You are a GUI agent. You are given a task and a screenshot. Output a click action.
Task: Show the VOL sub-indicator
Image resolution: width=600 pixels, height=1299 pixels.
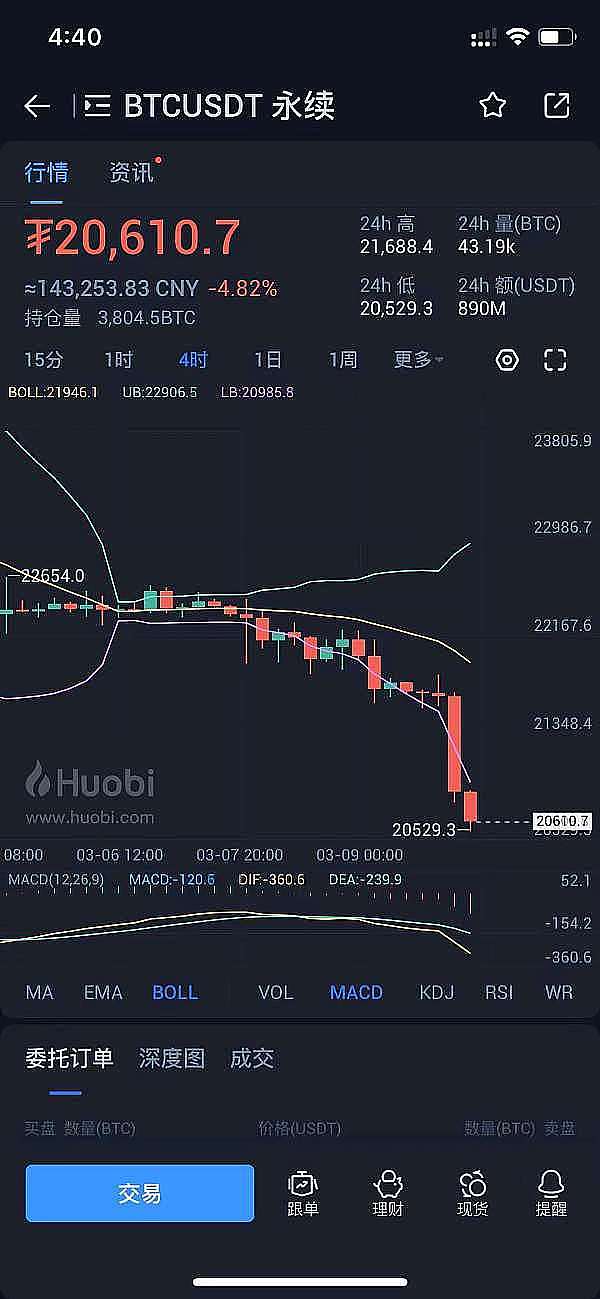(276, 992)
